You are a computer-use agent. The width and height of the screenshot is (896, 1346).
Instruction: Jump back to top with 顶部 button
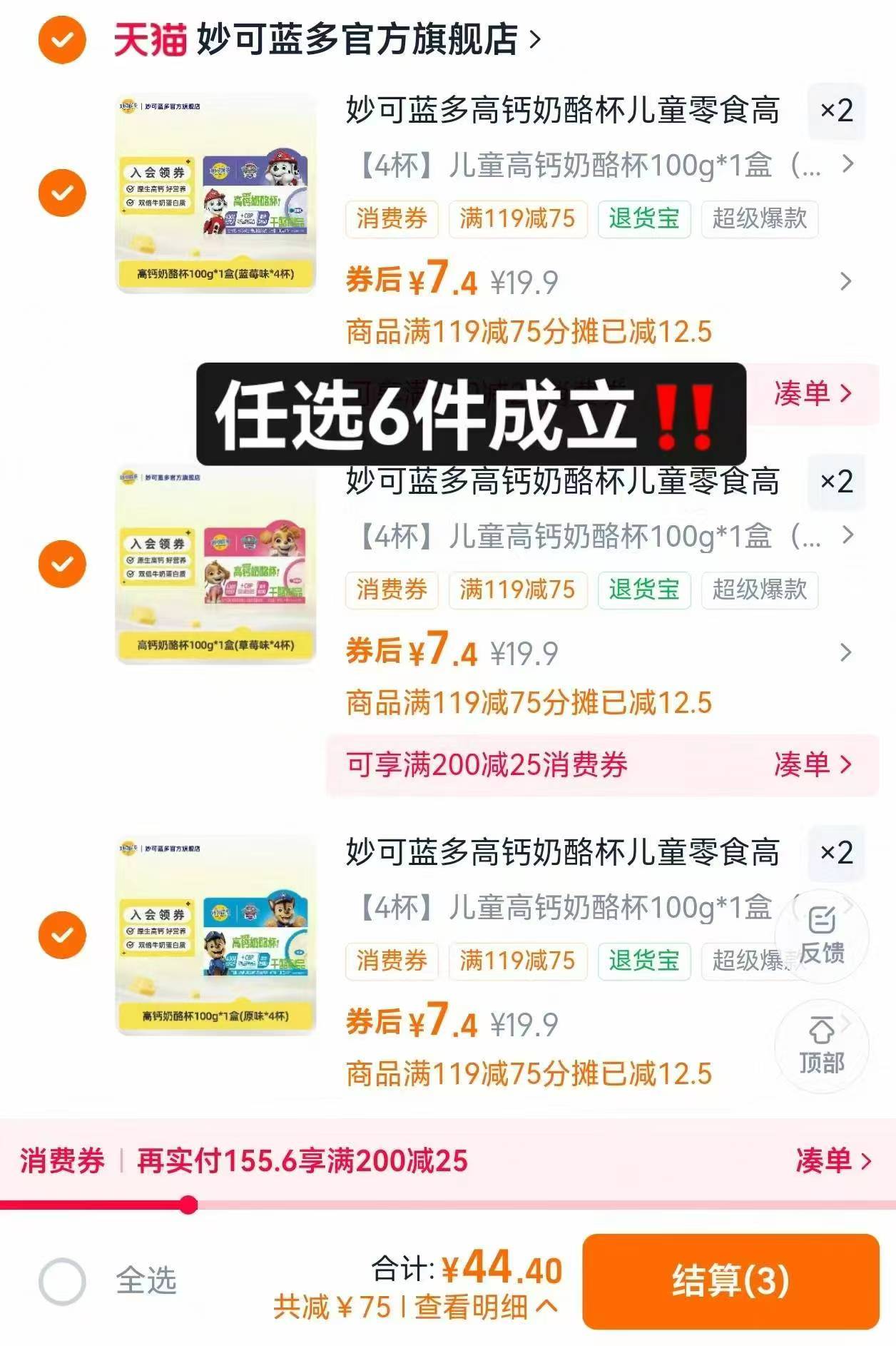click(x=822, y=1046)
